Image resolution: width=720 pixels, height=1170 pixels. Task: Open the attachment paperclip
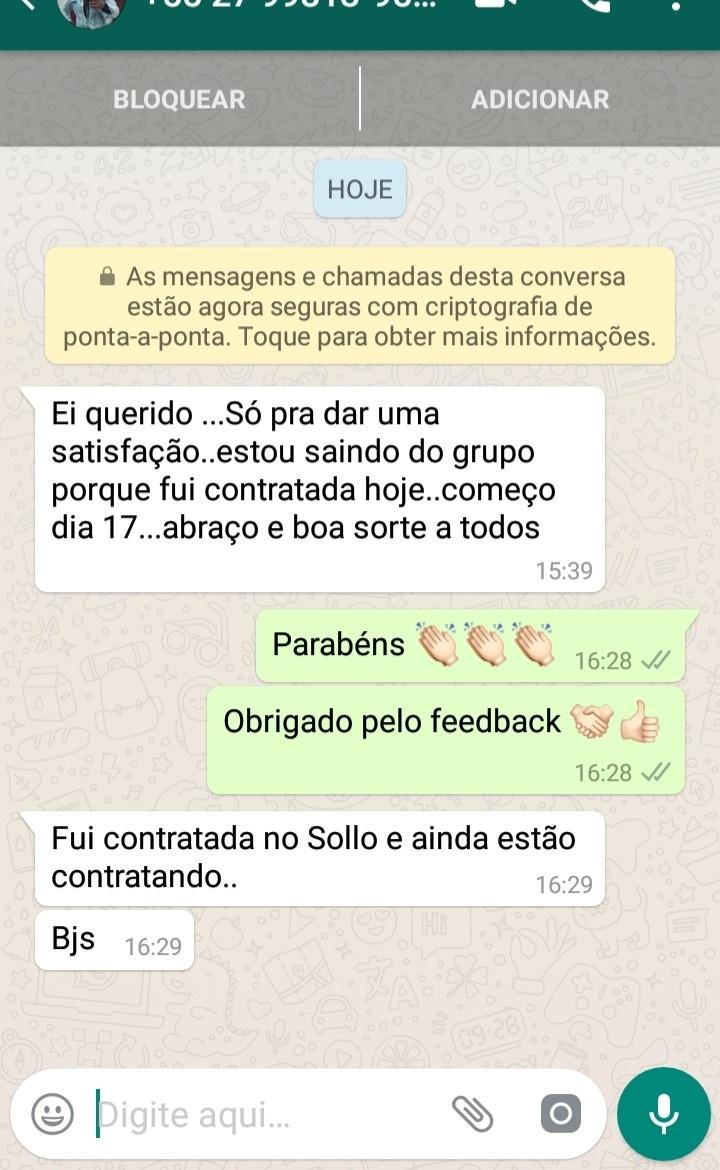pos(473,1113)
